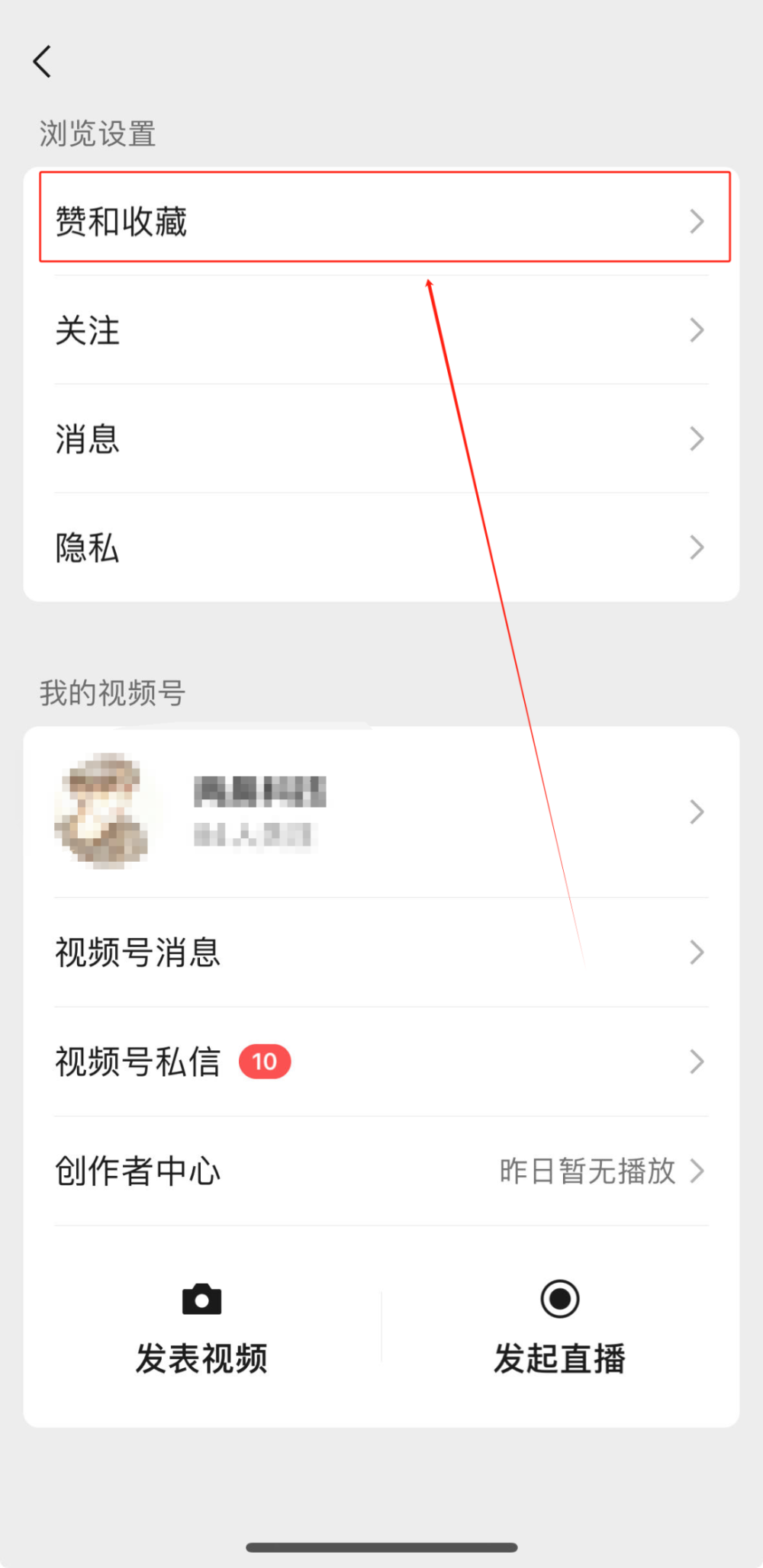
Task: Open my video channel profile row
Action: [x=381, y=811]
